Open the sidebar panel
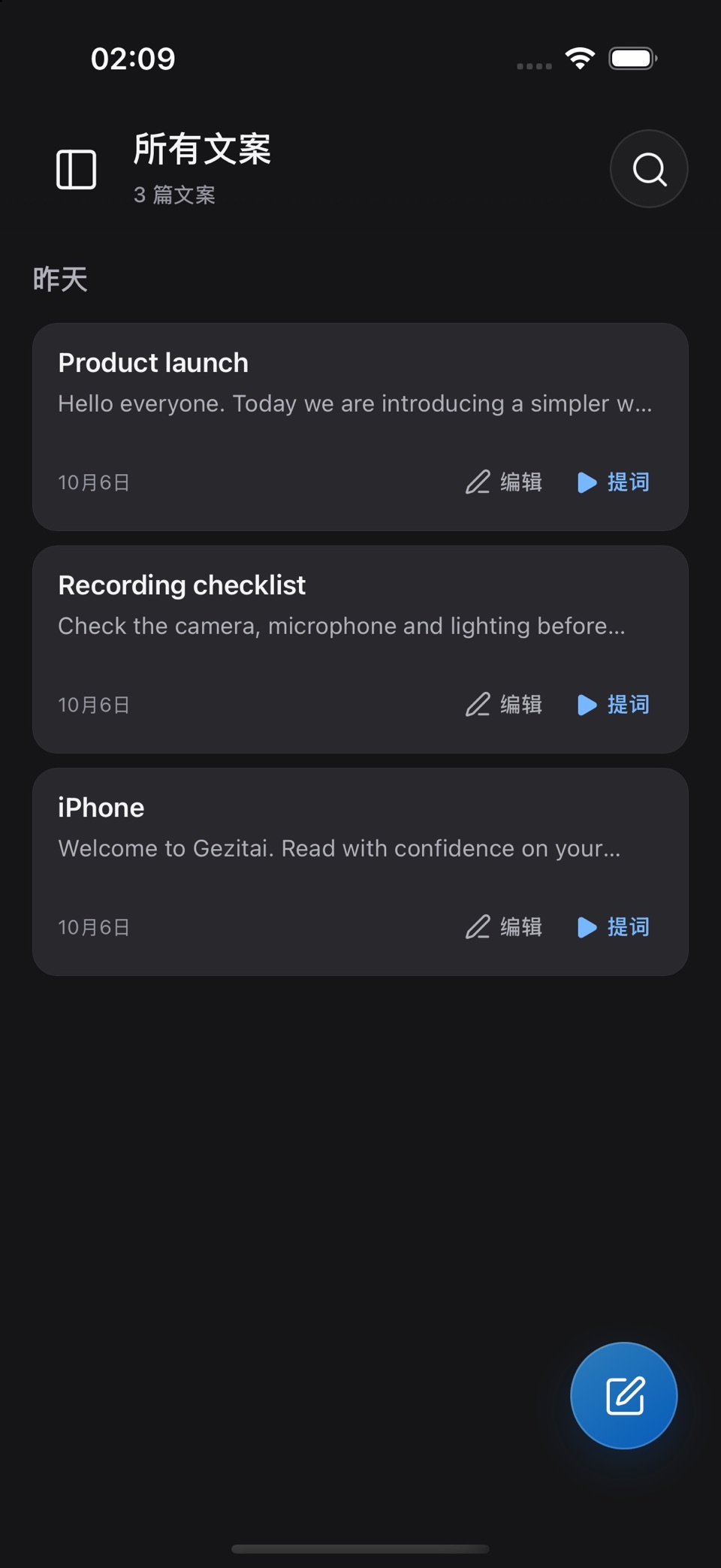 76,169
